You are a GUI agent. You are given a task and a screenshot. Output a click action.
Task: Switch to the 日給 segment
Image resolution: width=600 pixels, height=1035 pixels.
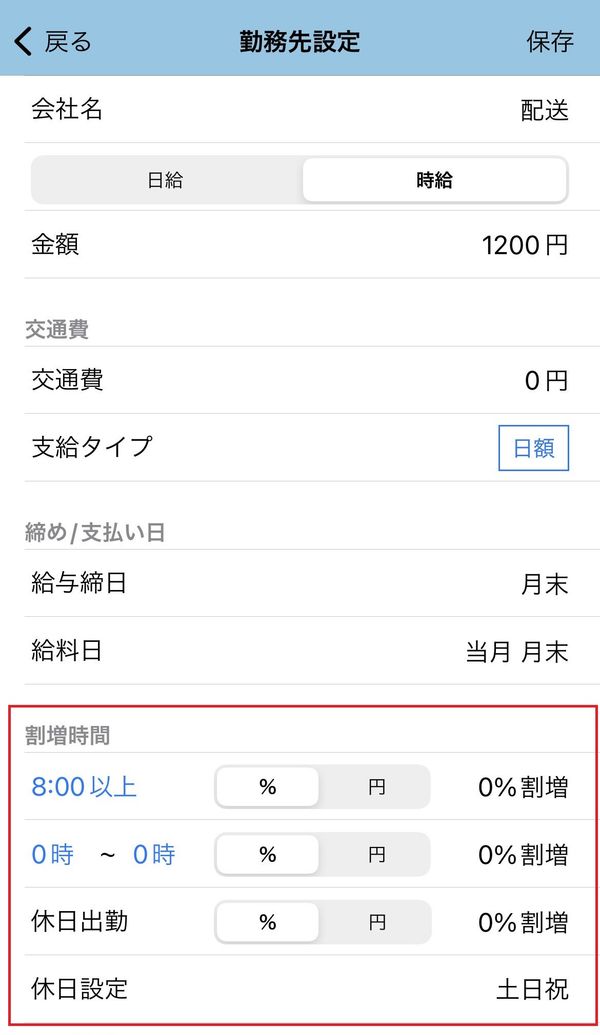coord(166,180)
